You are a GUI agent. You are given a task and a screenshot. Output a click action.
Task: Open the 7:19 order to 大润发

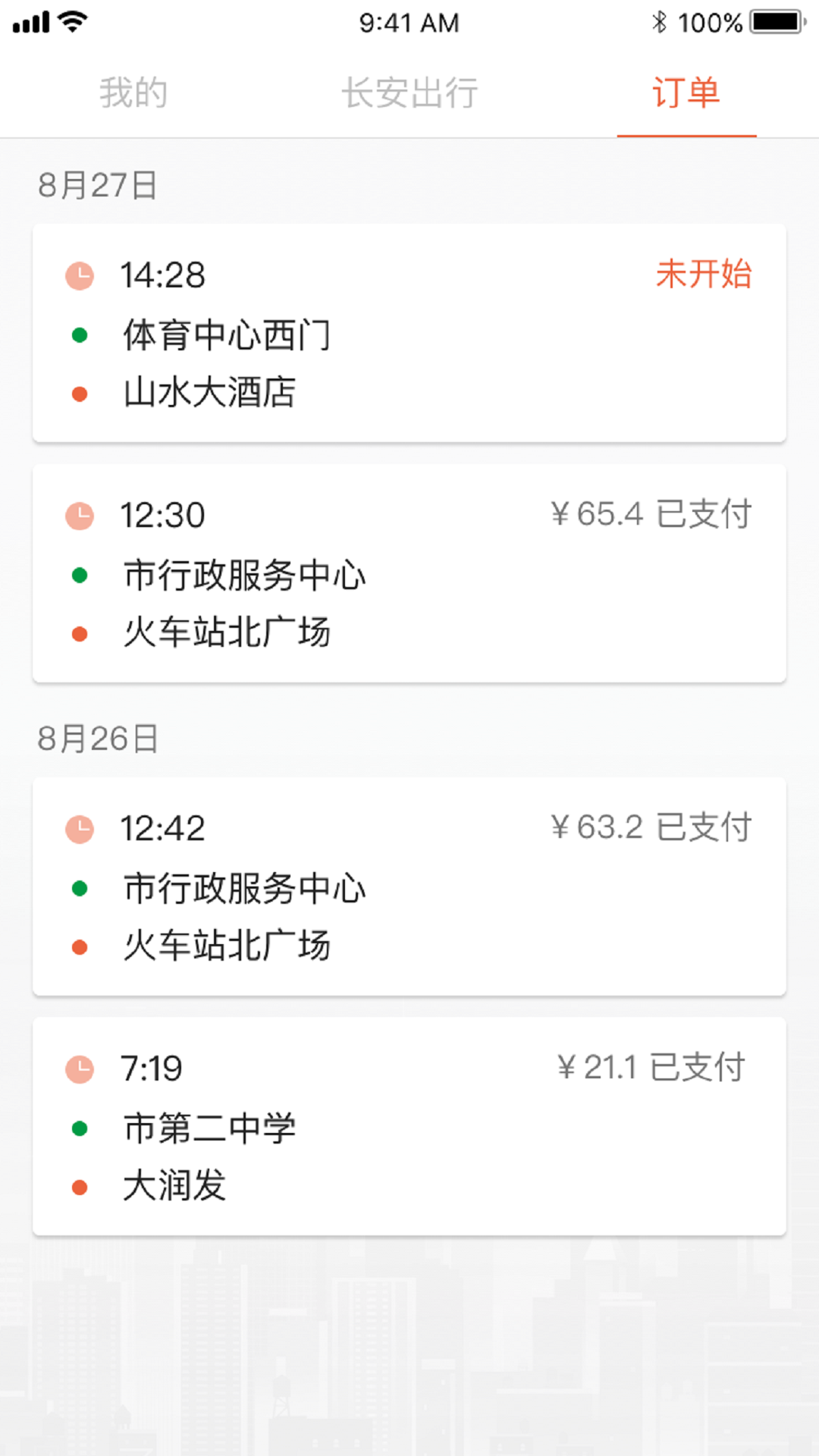409,1127
